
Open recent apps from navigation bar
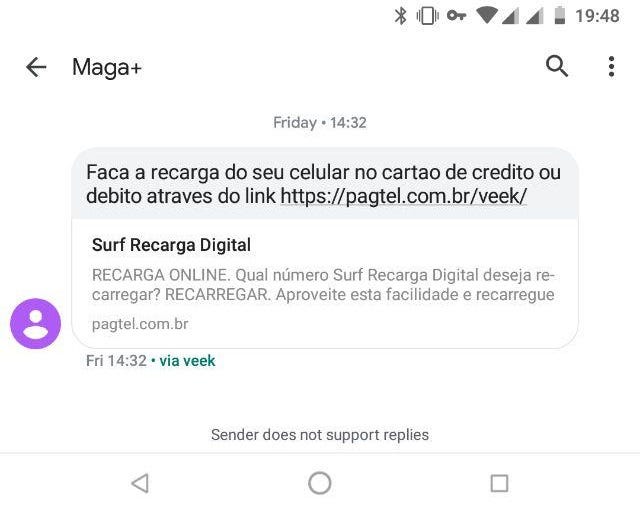pyautogui.click(x=499, y=484)
